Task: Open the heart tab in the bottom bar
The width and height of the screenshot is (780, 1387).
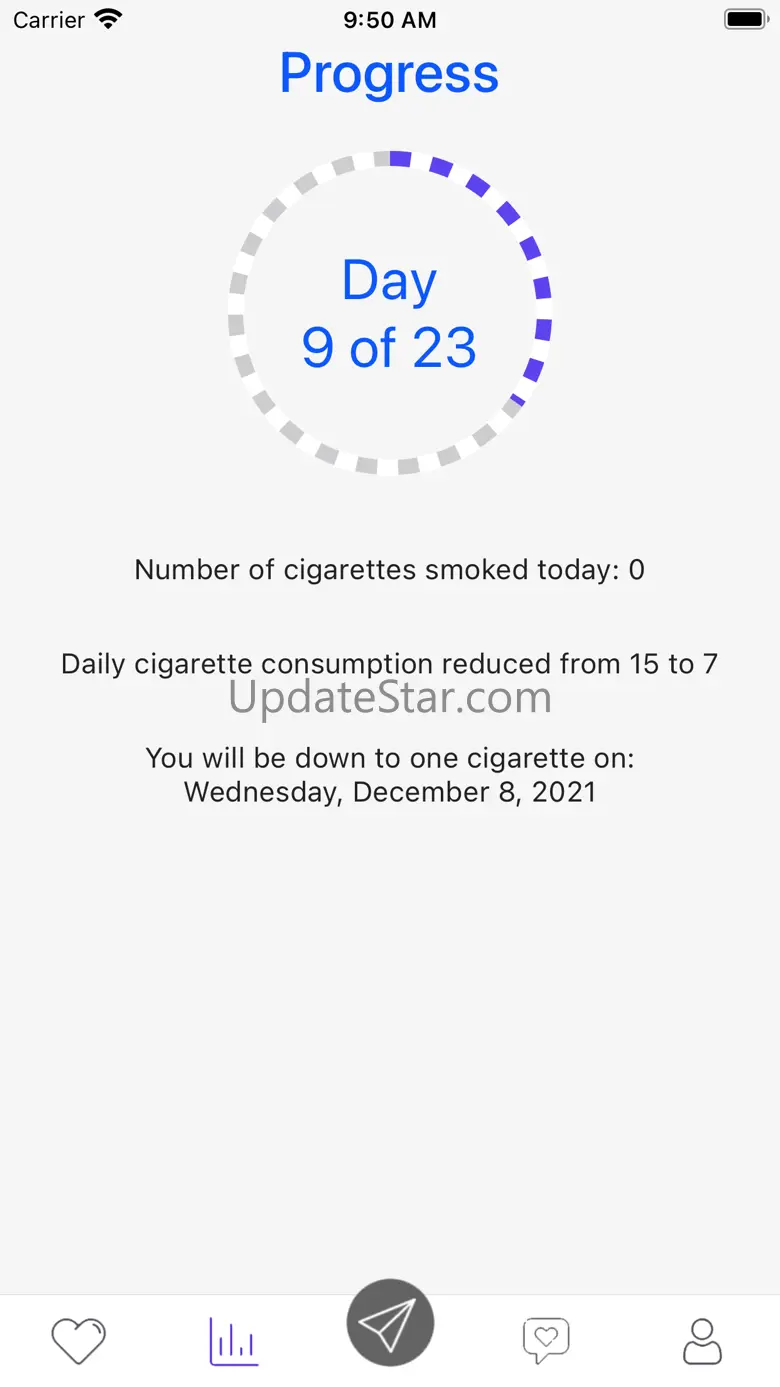Action: click(78, 1340)
